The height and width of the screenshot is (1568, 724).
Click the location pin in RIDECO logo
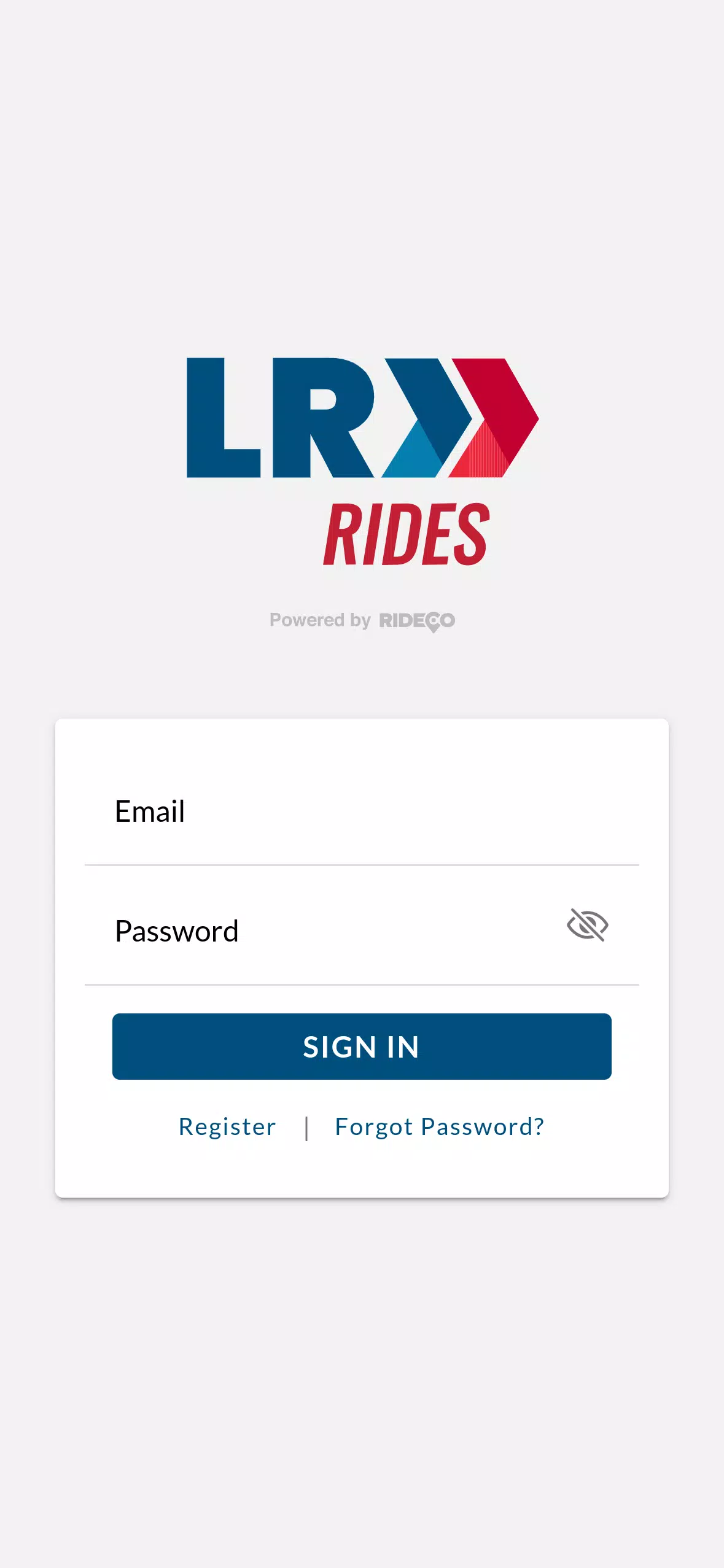[434, 620]
